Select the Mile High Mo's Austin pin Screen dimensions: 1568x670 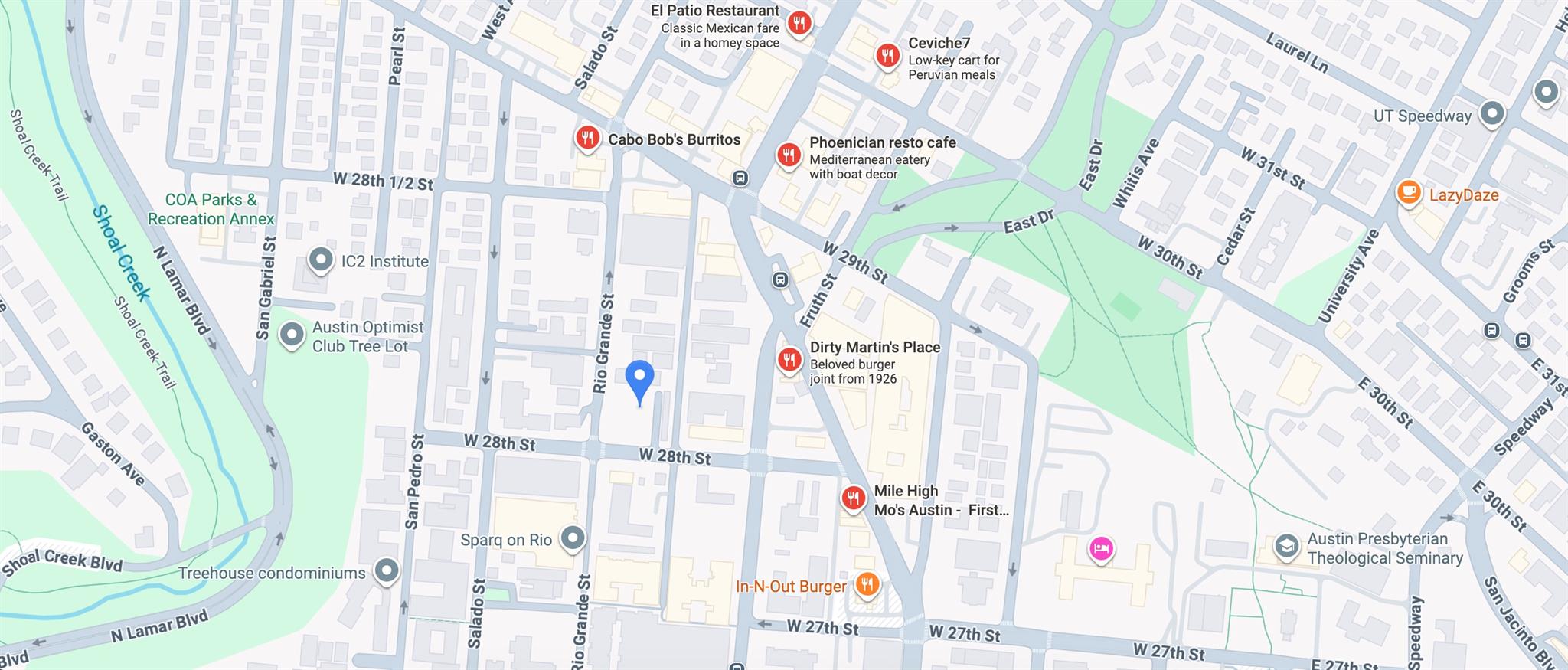tap(853, 498)
